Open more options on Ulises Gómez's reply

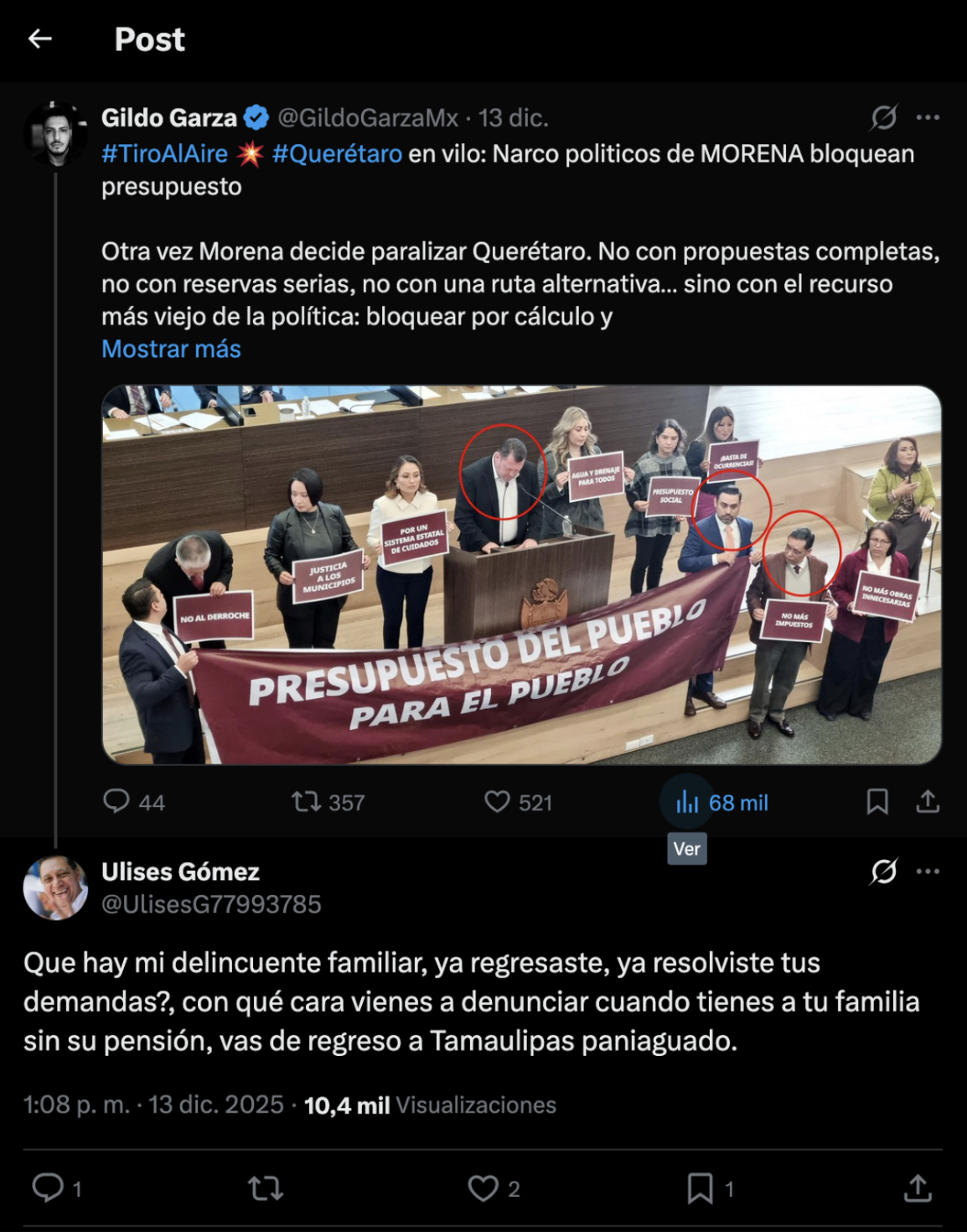928,872
